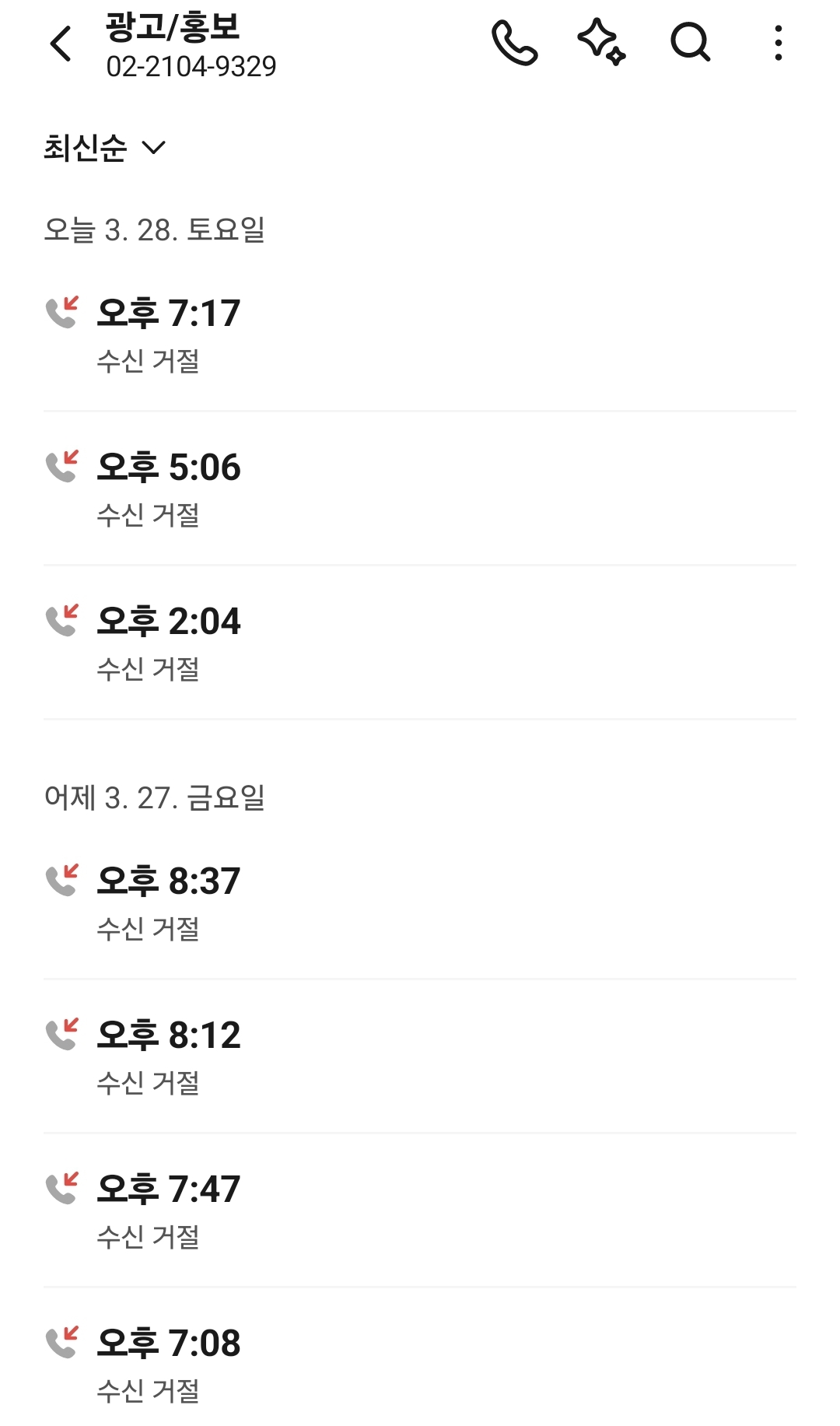840x1426 pixels.
Task: Open yesterday's 오후 8:37 call entry
Action: coord(420,902)
